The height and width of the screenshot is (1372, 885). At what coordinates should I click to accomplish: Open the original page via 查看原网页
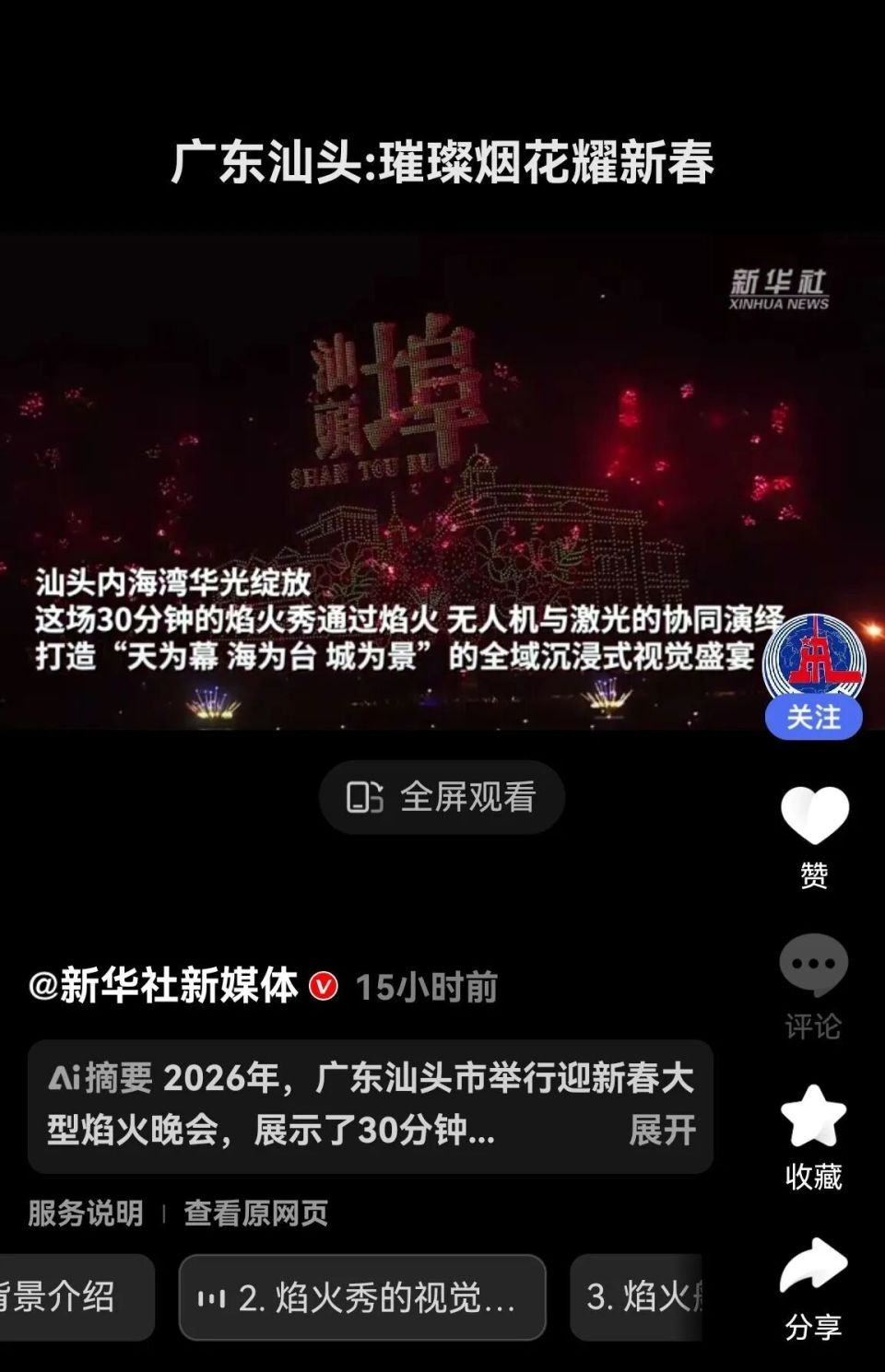255,1214
